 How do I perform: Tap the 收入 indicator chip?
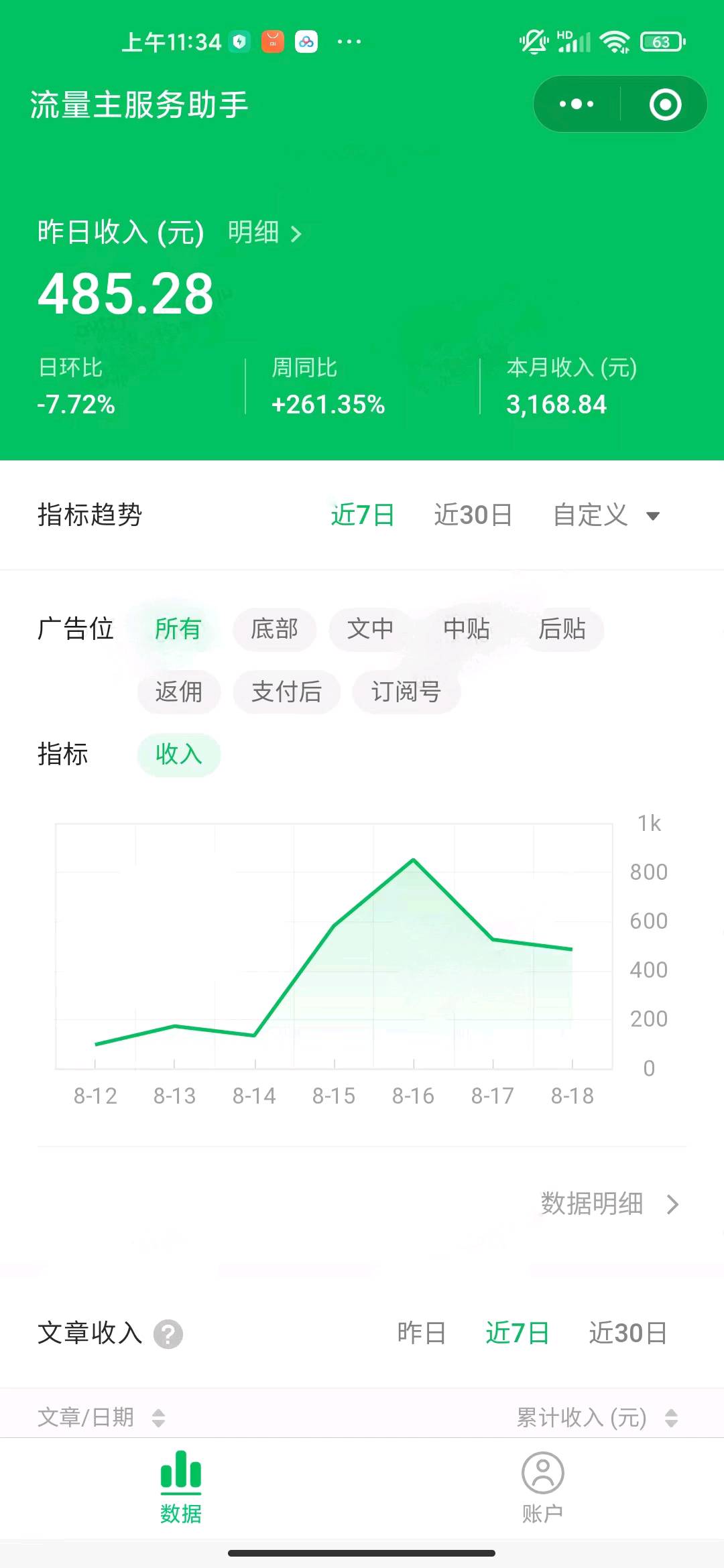[179, 755]
